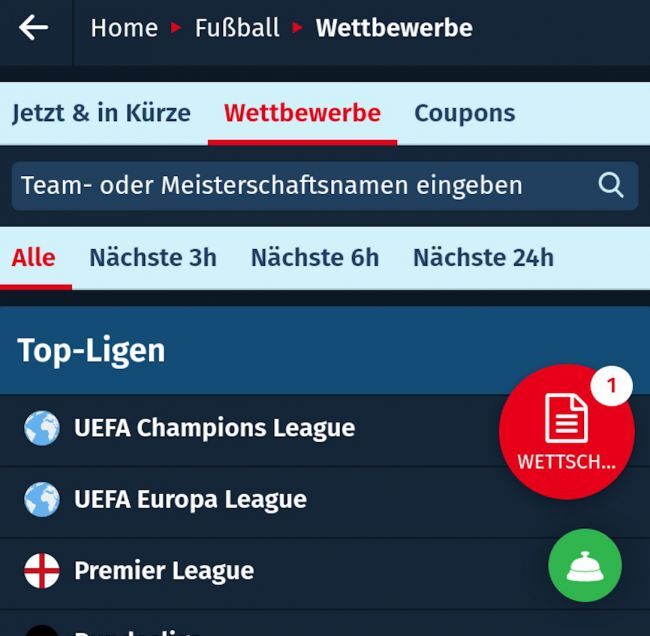Open UEFA Champions League competition

pos(214,428)
